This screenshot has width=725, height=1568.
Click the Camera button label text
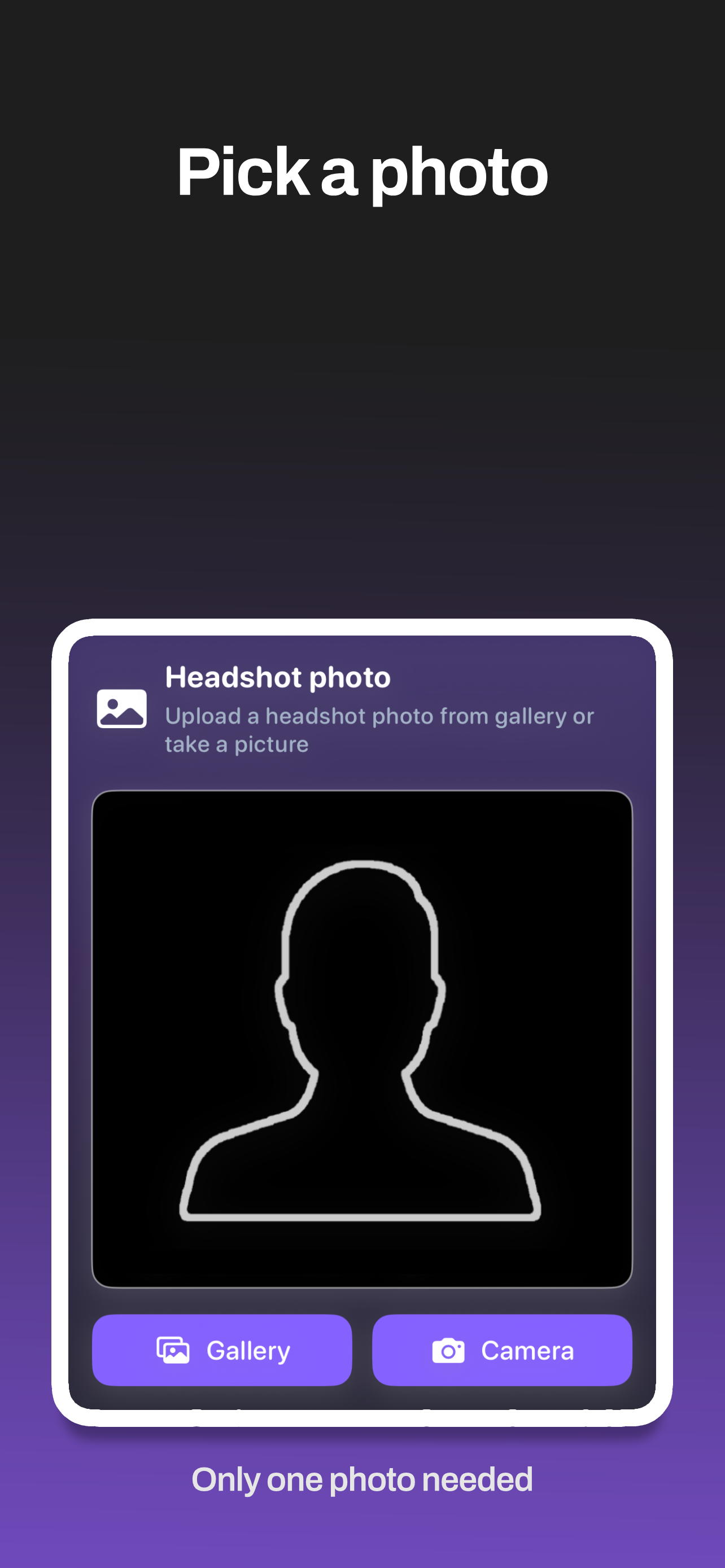528,1350
